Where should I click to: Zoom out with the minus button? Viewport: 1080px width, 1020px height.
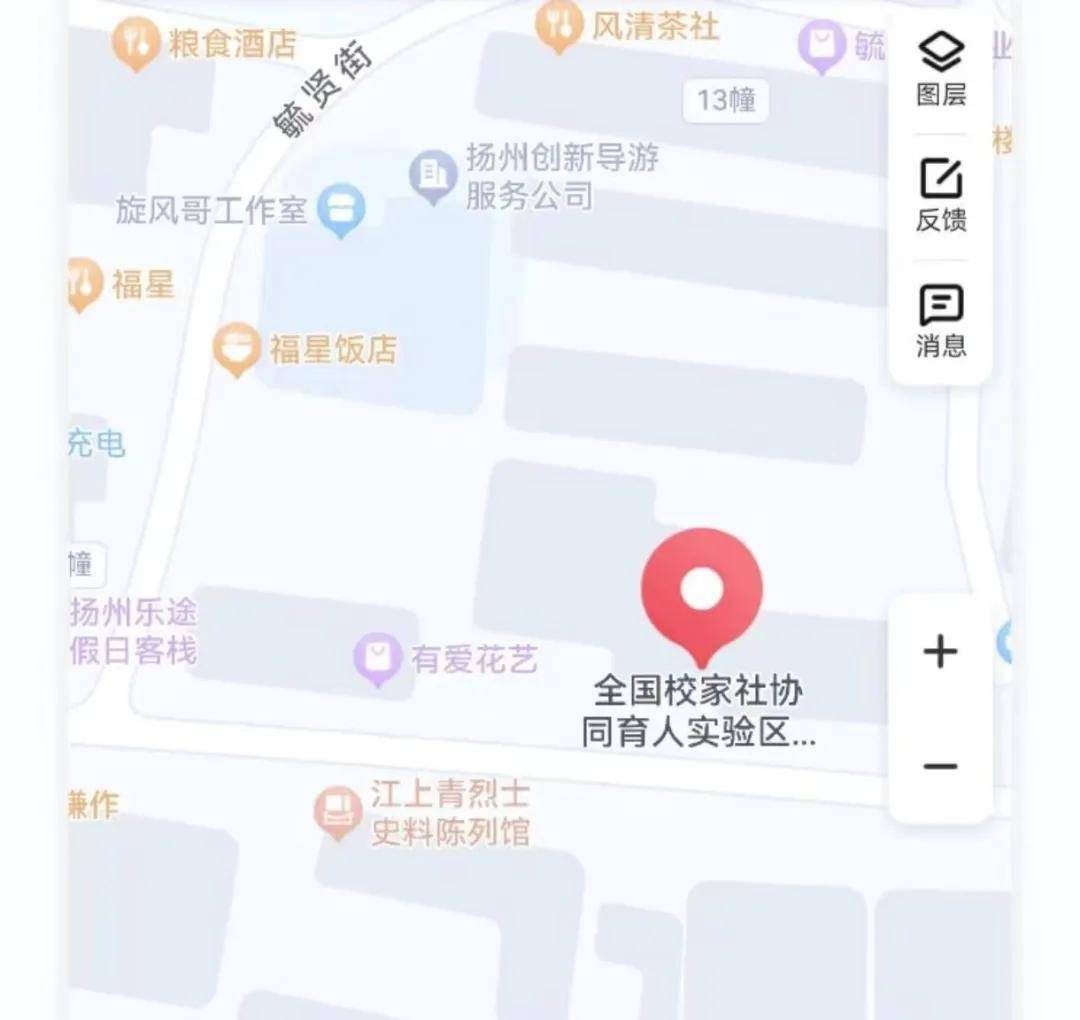pos(940,767)
